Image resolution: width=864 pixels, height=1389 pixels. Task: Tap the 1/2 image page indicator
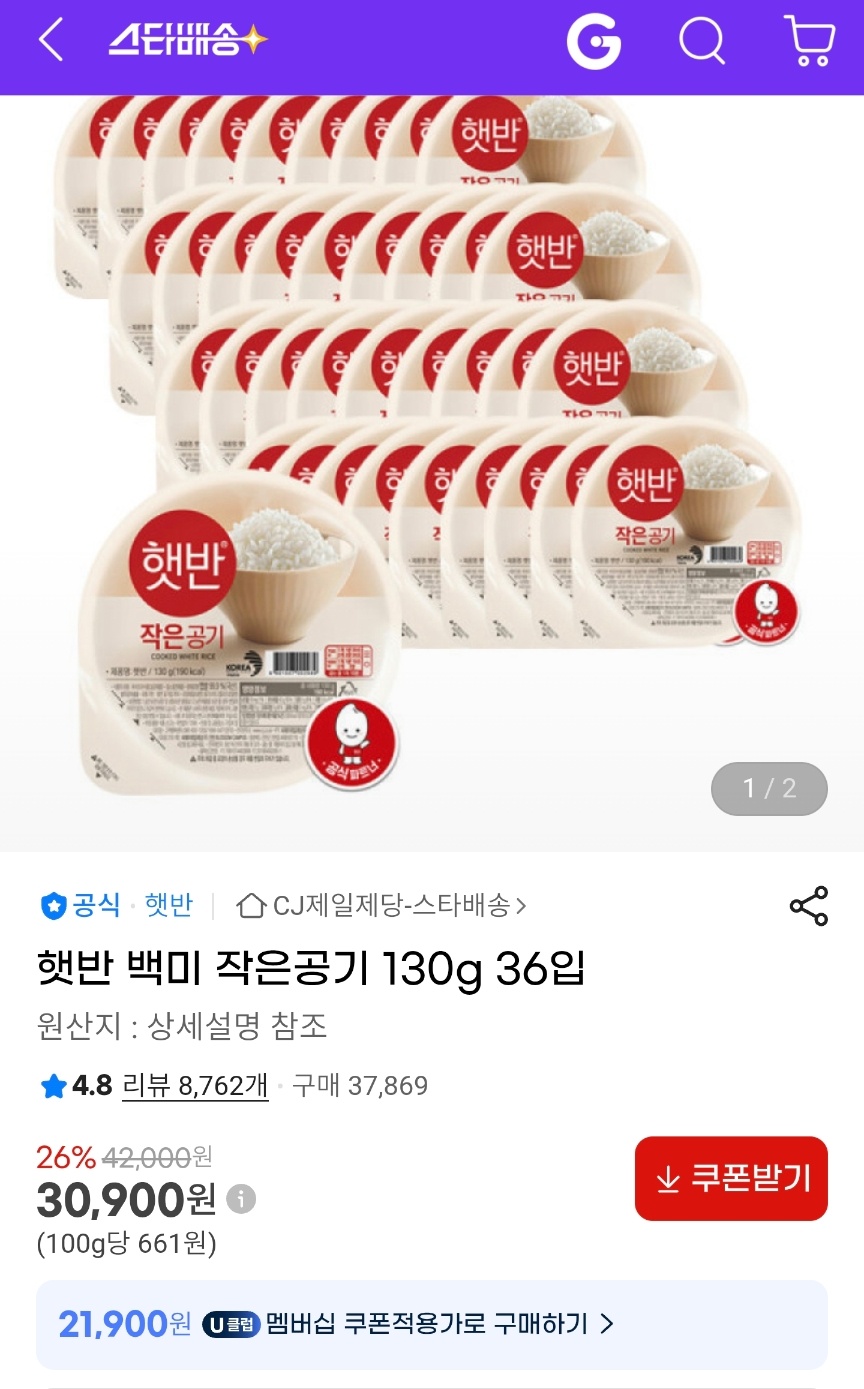point(768,788)
